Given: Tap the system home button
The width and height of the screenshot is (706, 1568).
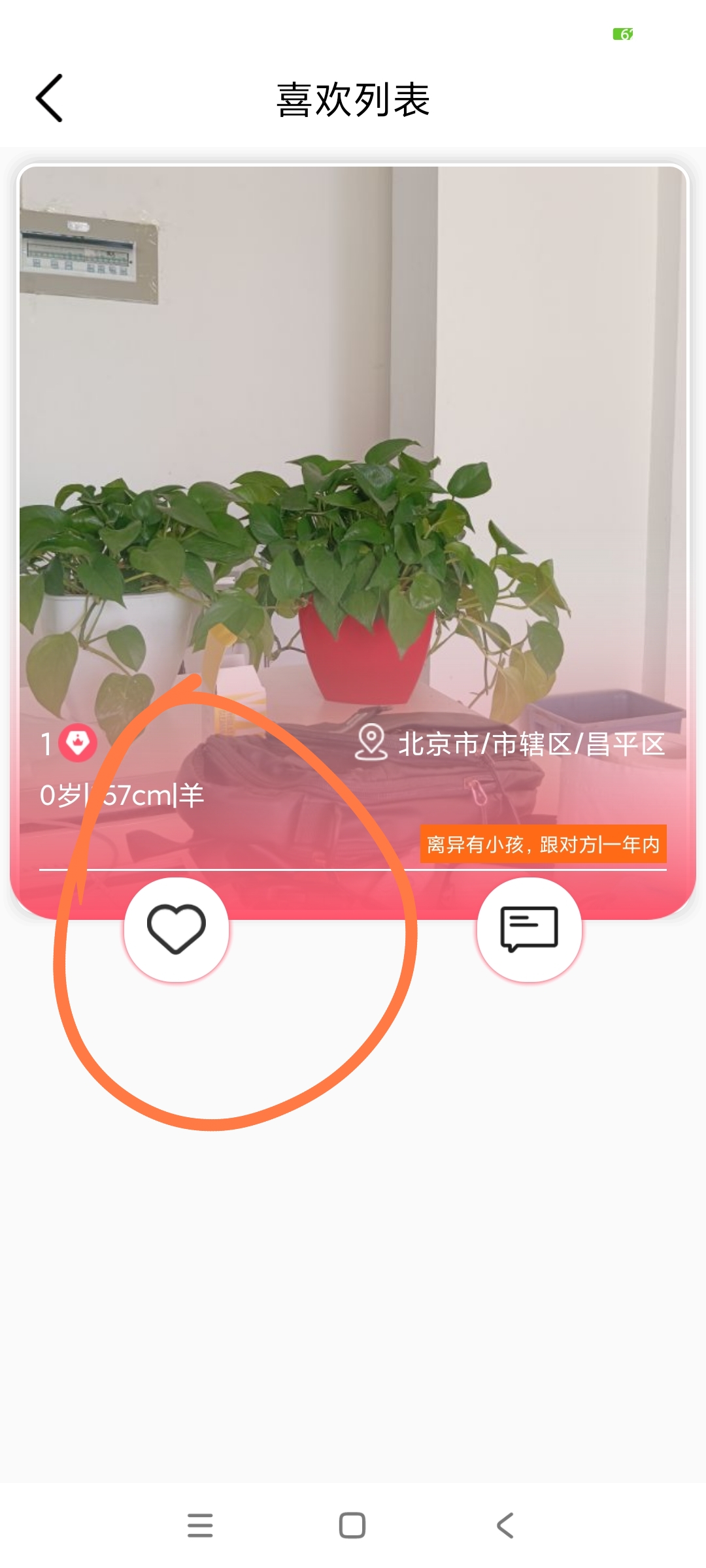Looking at the screenshot, I should [x=352, y=1526].
